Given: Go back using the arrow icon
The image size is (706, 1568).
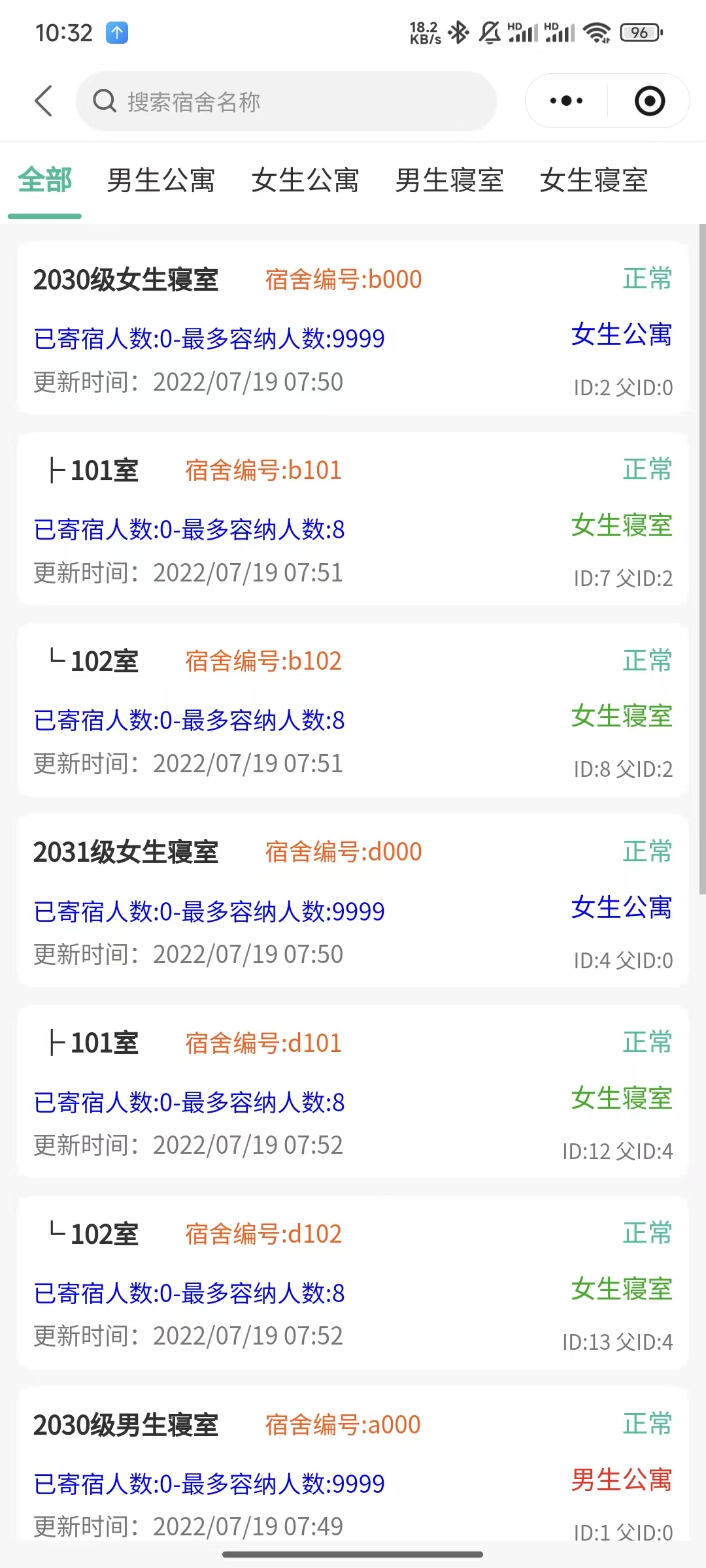Looking at the screenshot, I should [43, 101].
